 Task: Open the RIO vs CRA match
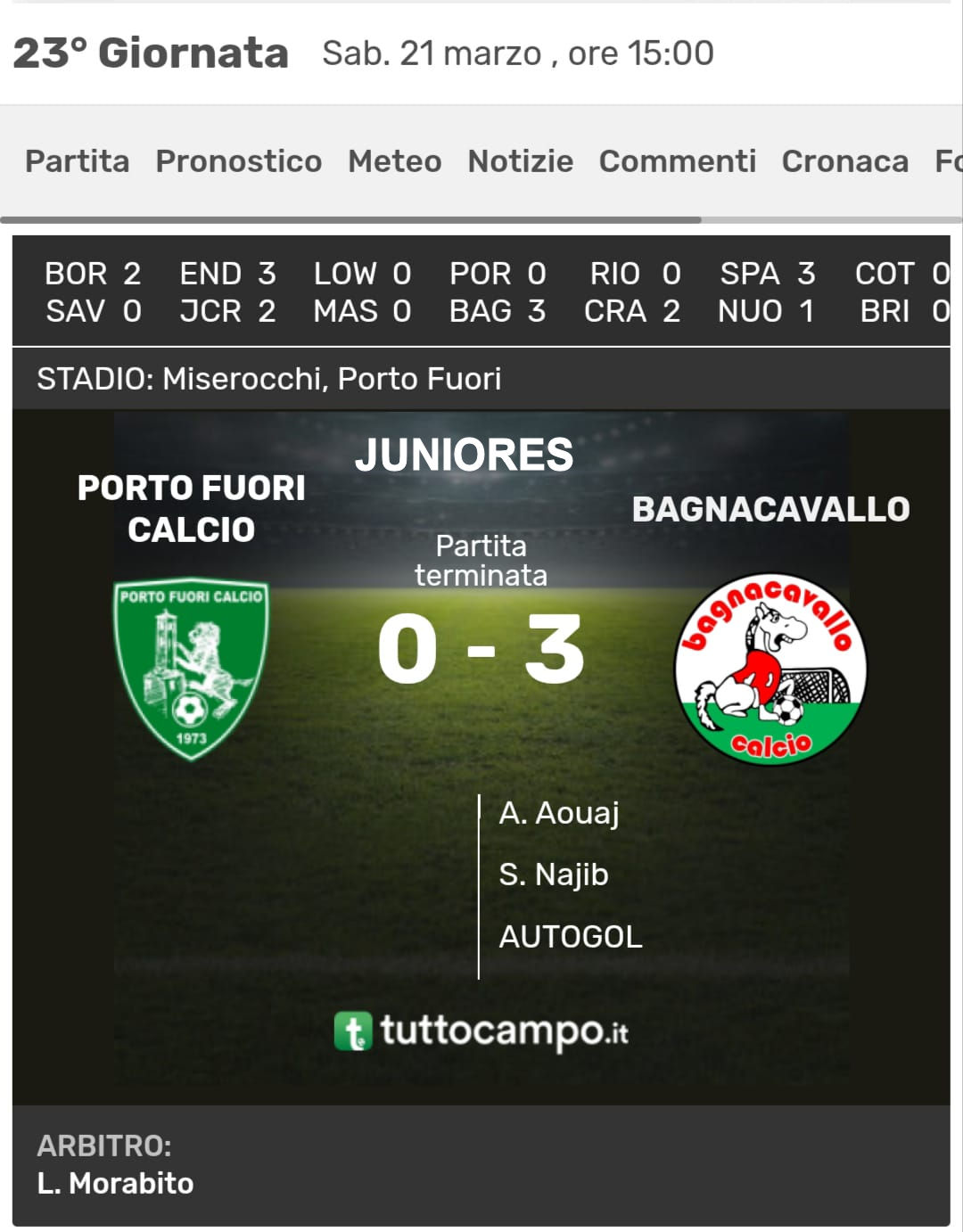[632, 292]
